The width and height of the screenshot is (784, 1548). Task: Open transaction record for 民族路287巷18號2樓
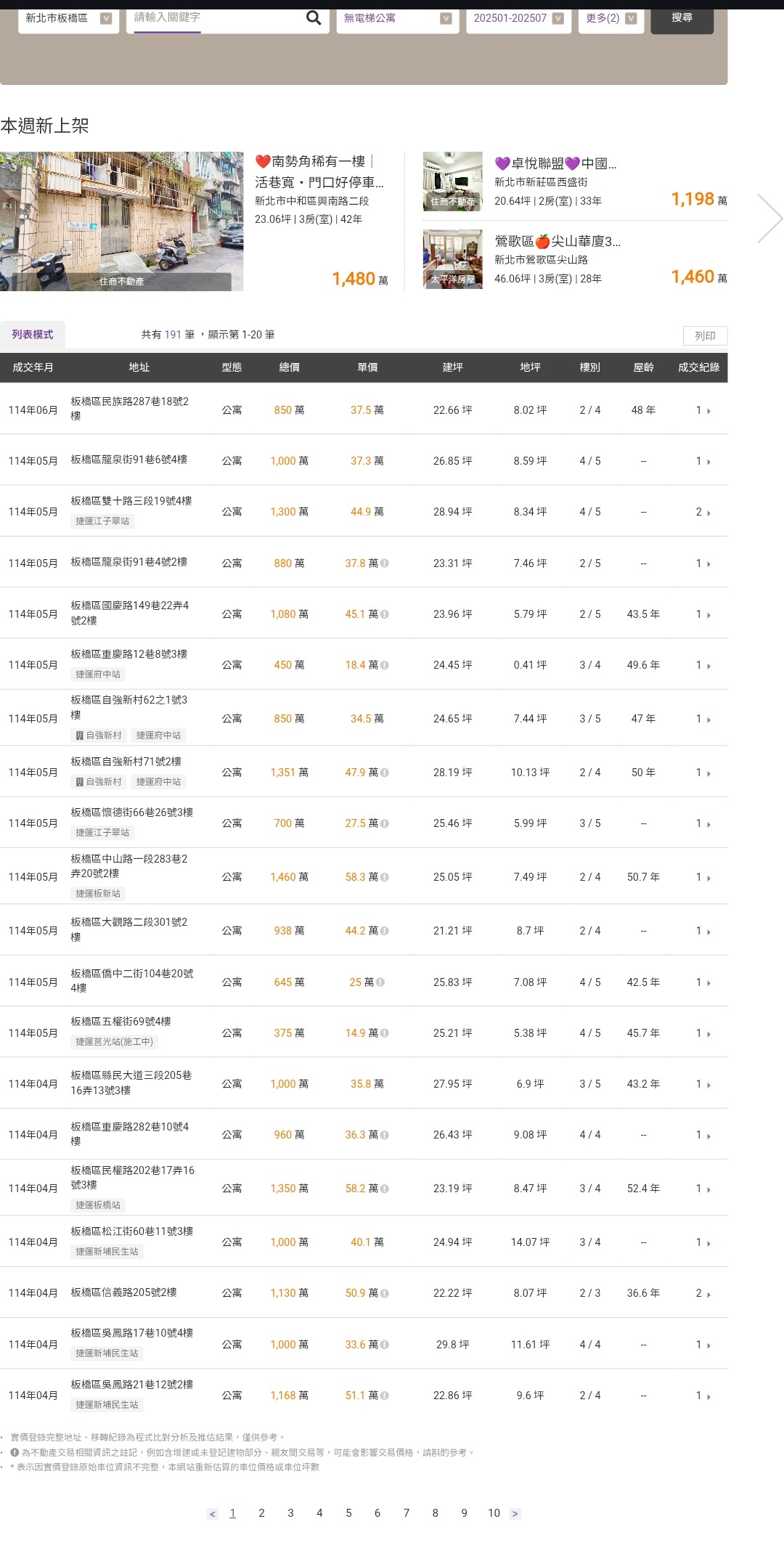[x=703, y=410]
